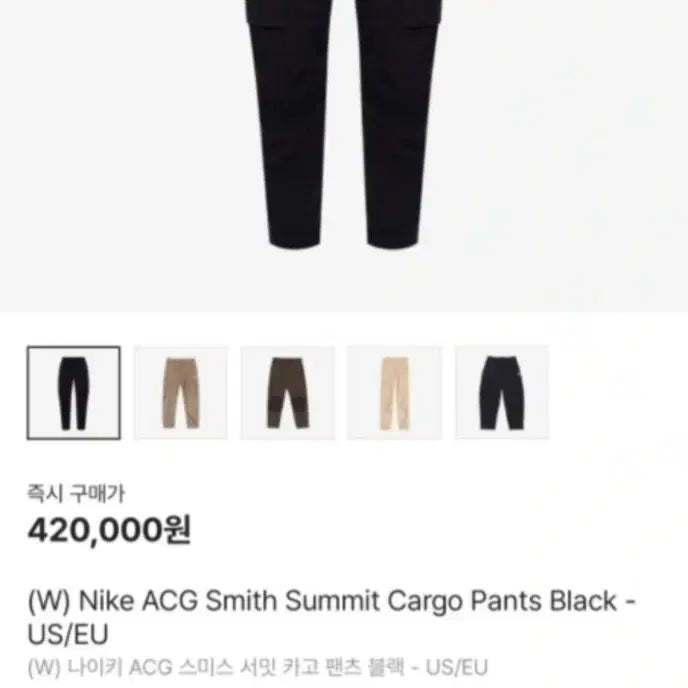The image size is (688, 688).
Task: Enlarge the main black cargo pants image
Action: pos(344,130)
